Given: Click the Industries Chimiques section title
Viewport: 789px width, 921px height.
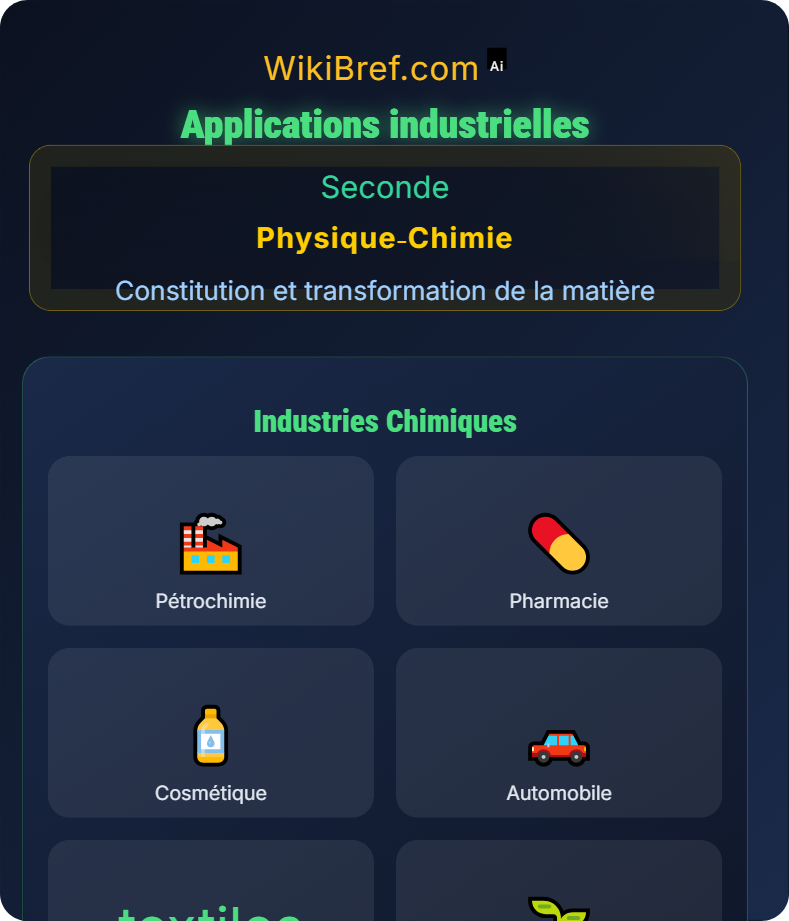Looking at the screenshot, I should click(x=385, y=421).
